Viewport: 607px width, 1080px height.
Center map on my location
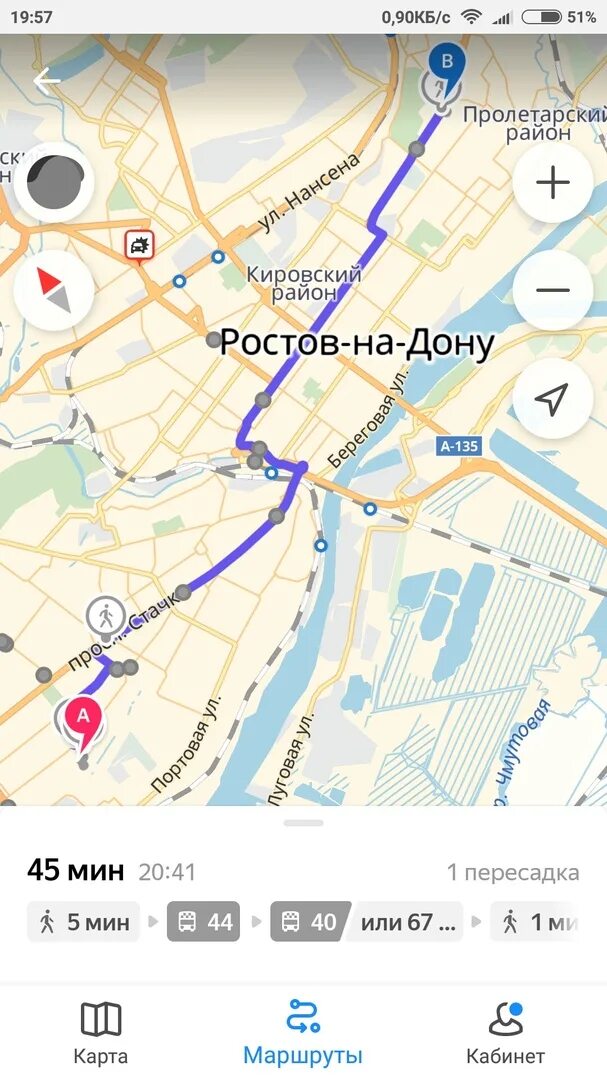553,398
